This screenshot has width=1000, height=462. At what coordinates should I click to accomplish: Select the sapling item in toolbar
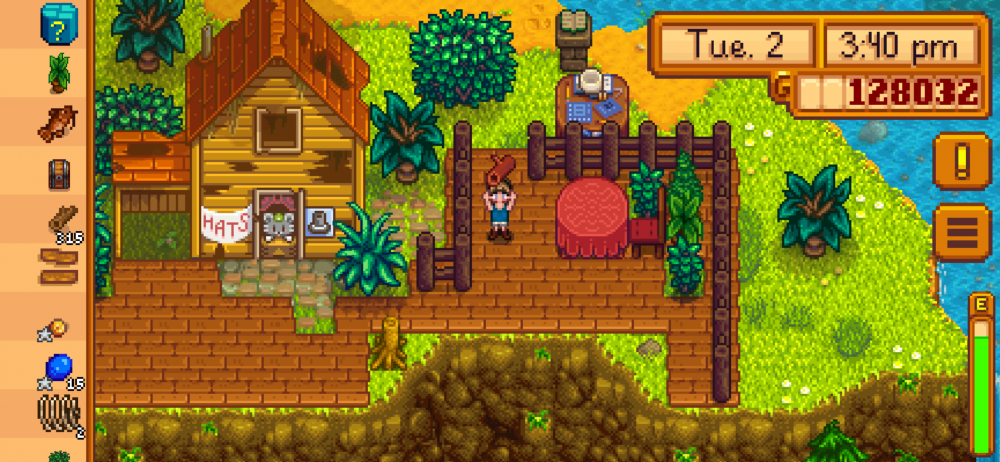59,73
